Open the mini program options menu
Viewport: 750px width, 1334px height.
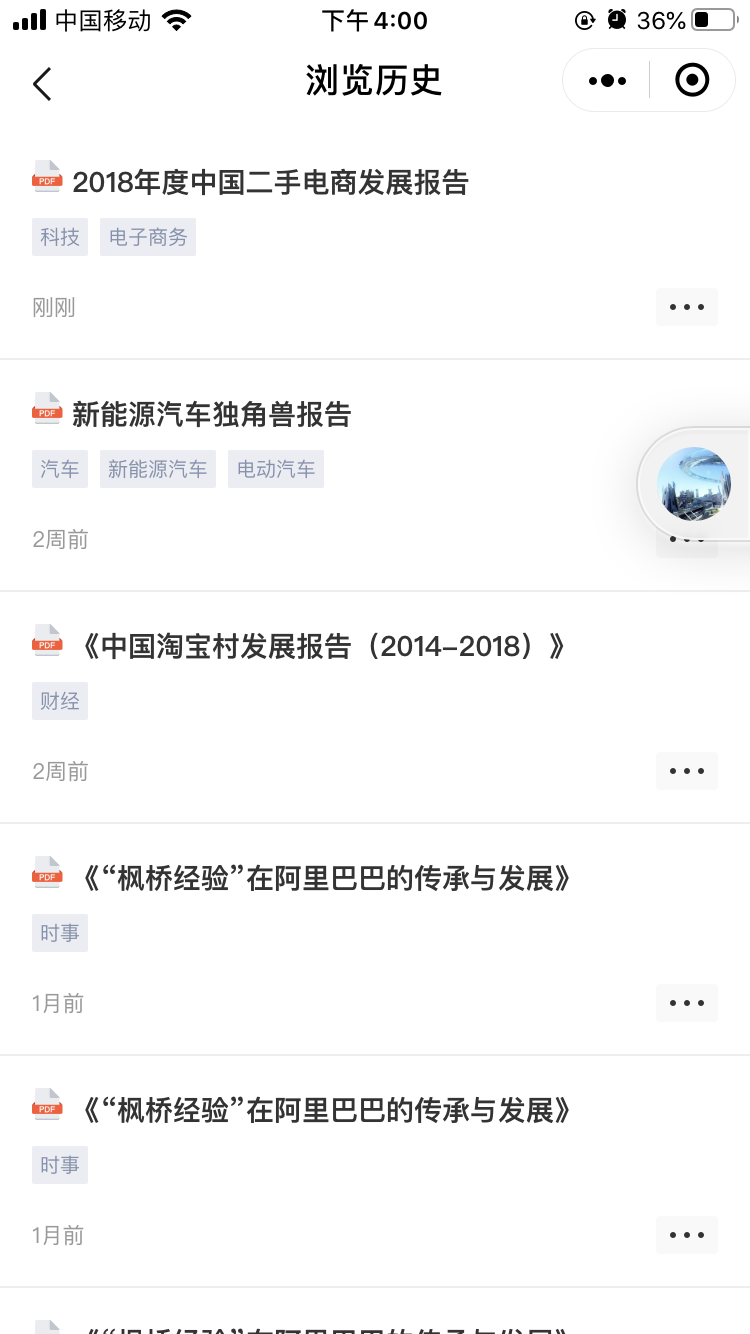(607, 81)
